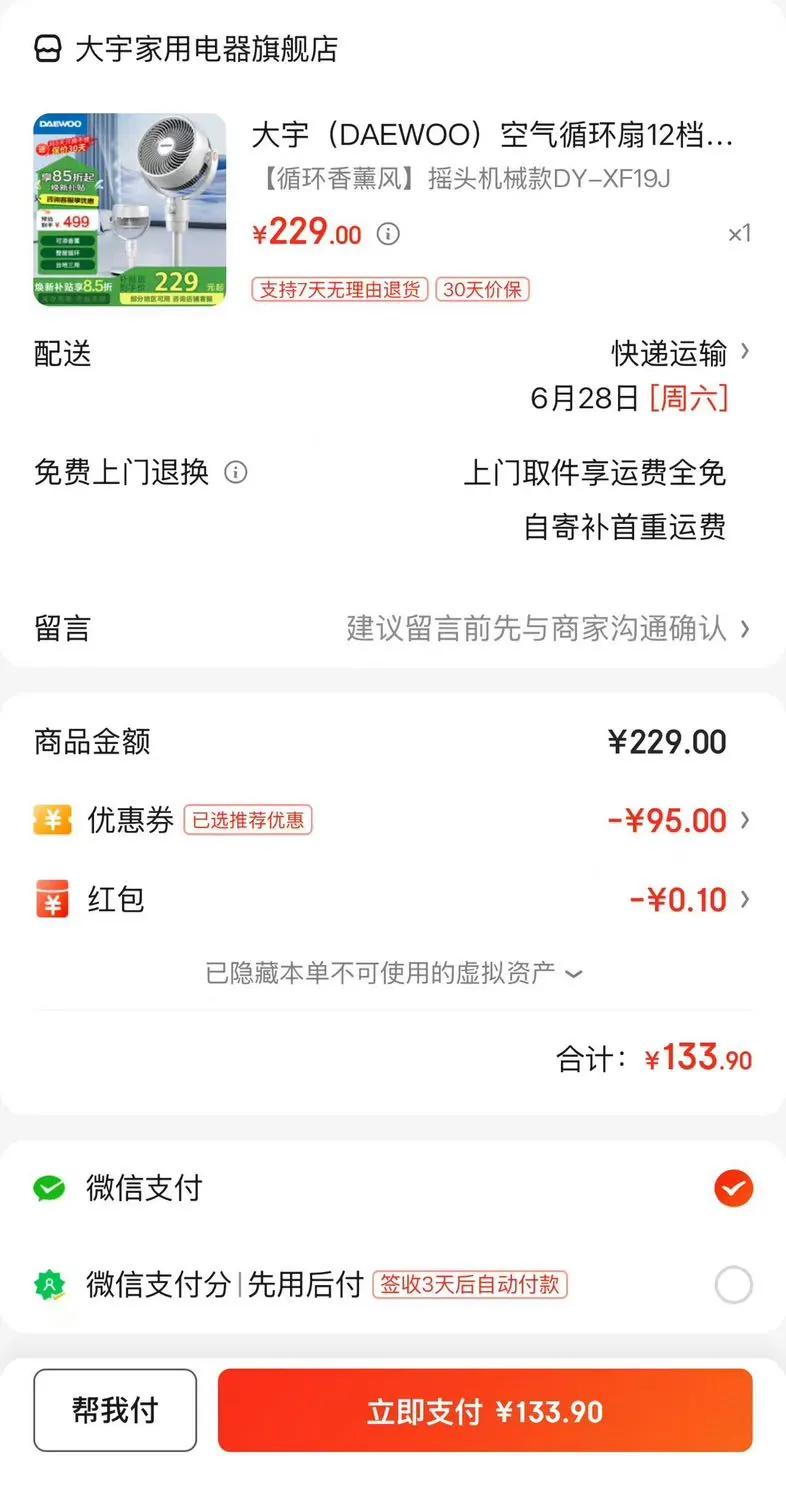Select 微信支付 as payment method
Image resolution: width=786 pixels, height=1489 pixels.
pyautogui.click(x=733, y=1188)
